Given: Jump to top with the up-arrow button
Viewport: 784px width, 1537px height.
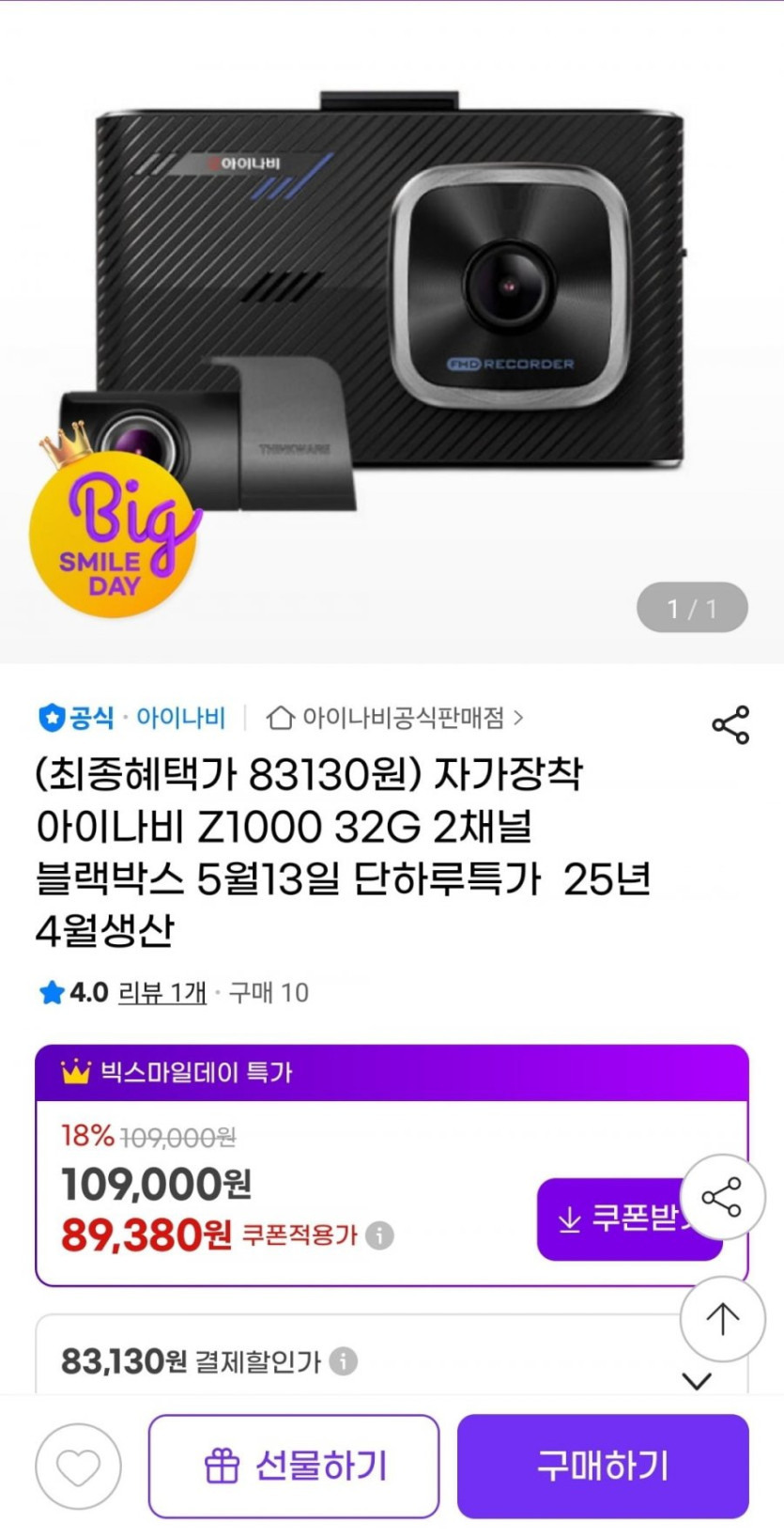Looking at the screenshot, I should [722, 1319].
